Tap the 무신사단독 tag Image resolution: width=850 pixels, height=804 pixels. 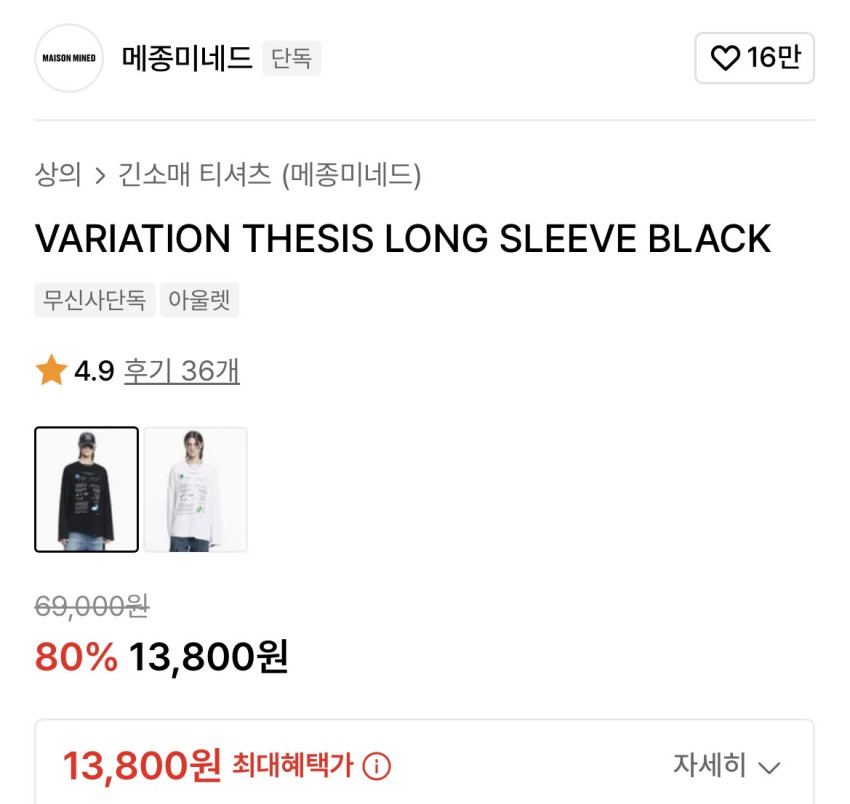[x=94, y=300]
